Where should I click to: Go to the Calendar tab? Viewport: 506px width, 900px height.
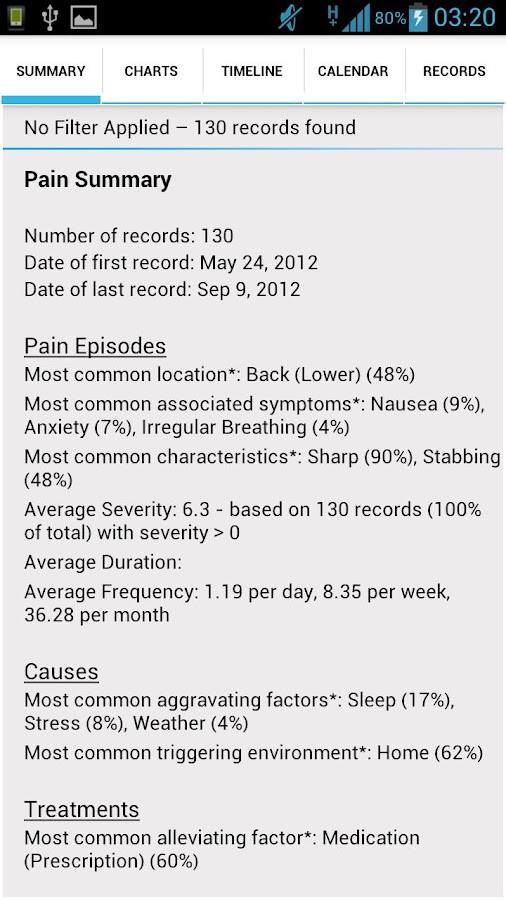pyautogui.click(x=353, y=71)
